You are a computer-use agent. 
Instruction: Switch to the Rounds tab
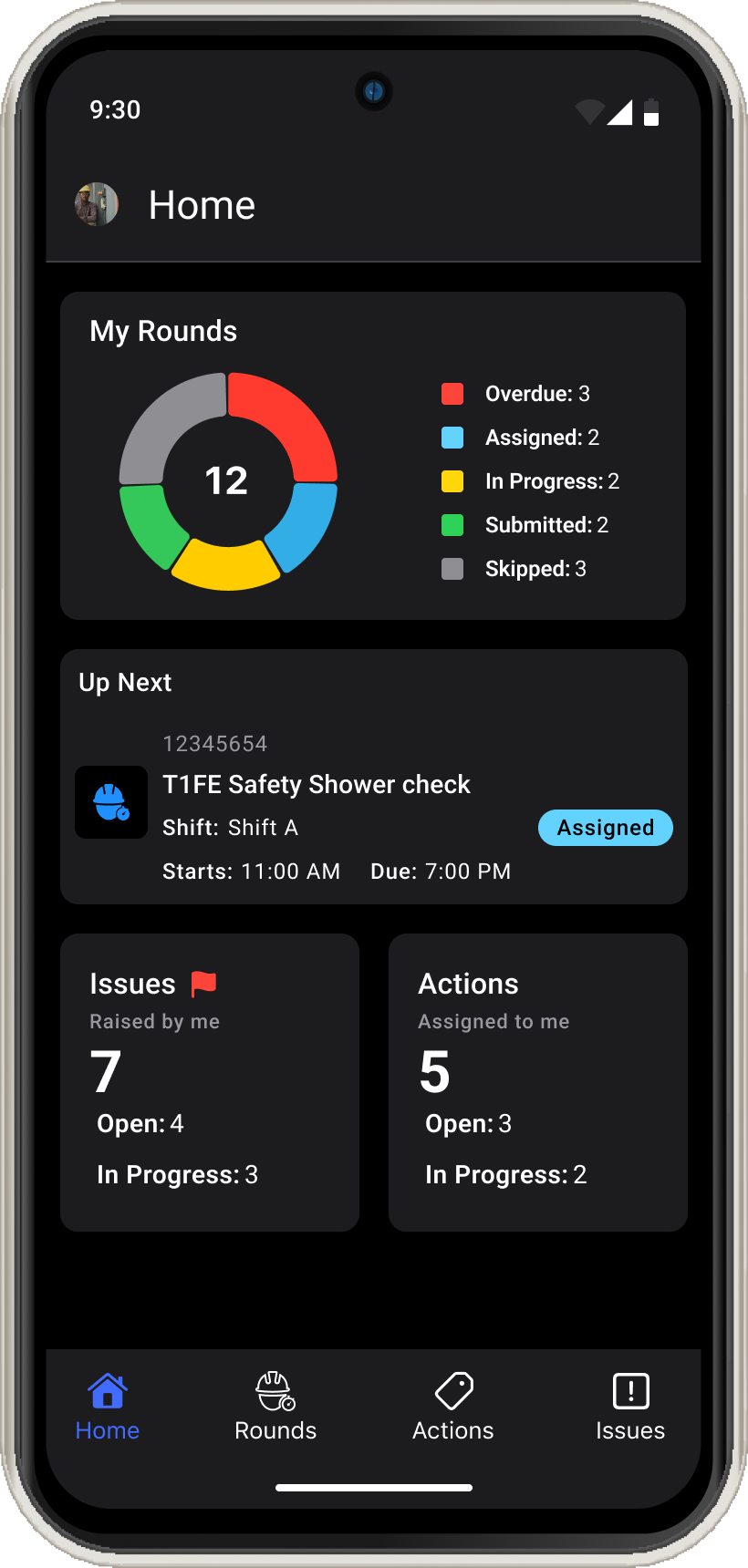[x=275, y=1407]
